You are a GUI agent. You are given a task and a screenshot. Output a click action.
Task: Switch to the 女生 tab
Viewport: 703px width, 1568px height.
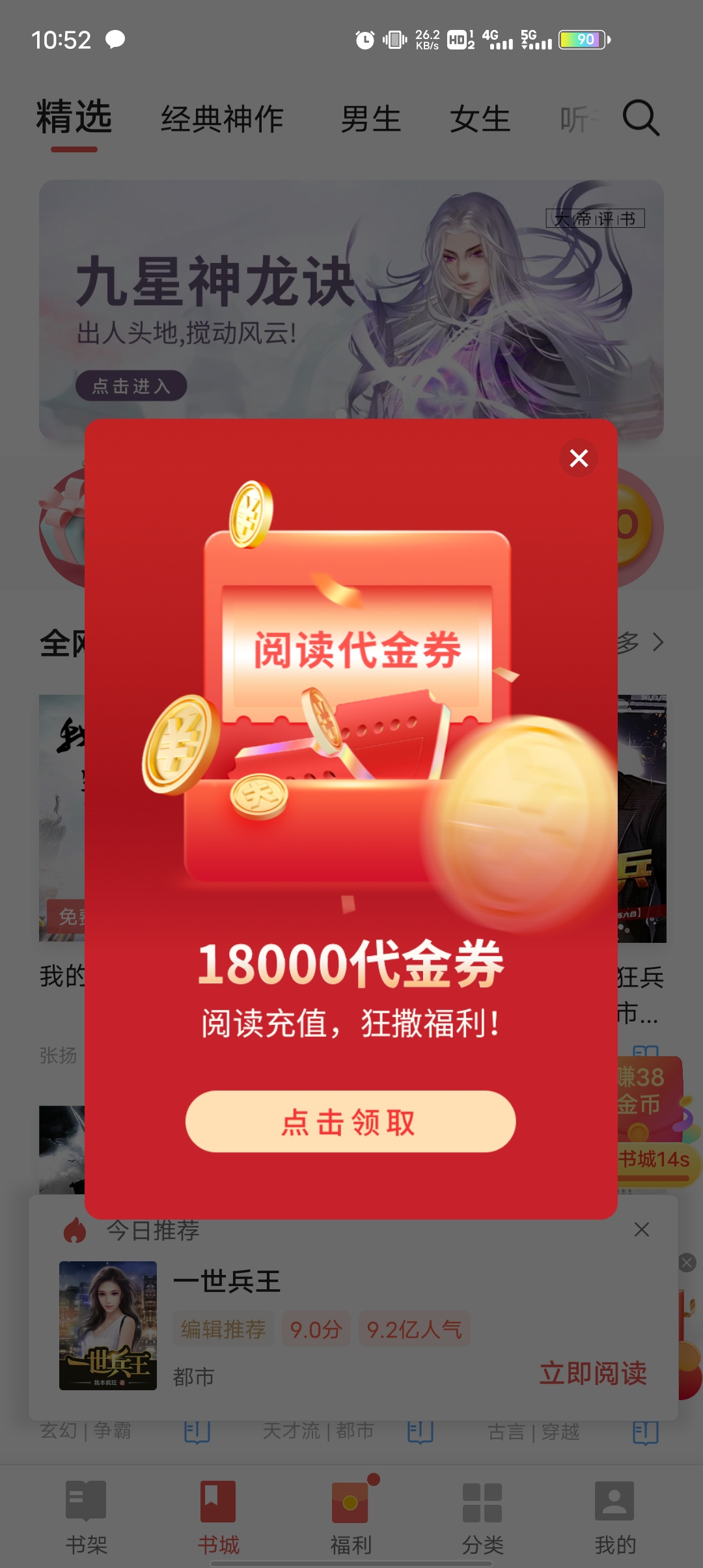480,120
